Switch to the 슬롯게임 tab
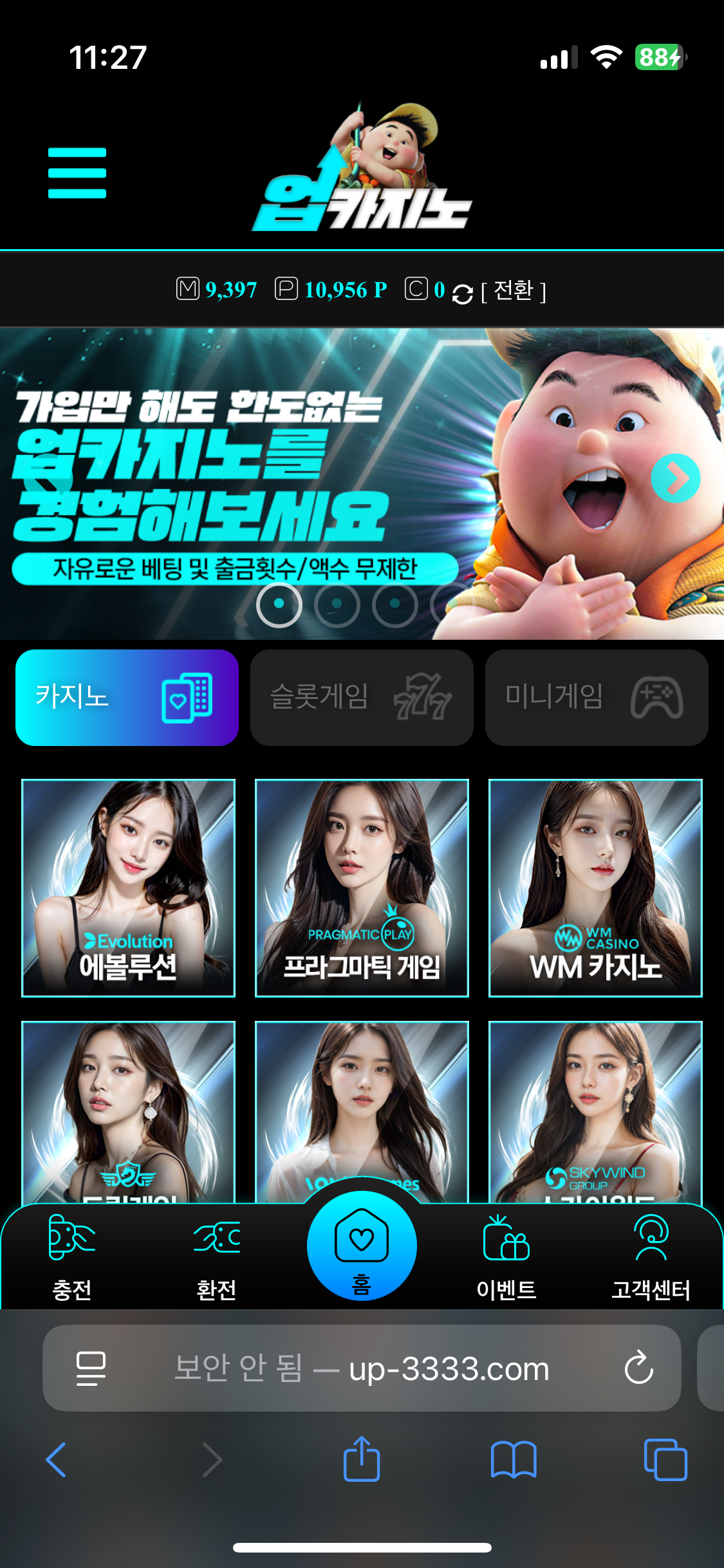This screenshot has height=1568, width=724. (362, 697)
